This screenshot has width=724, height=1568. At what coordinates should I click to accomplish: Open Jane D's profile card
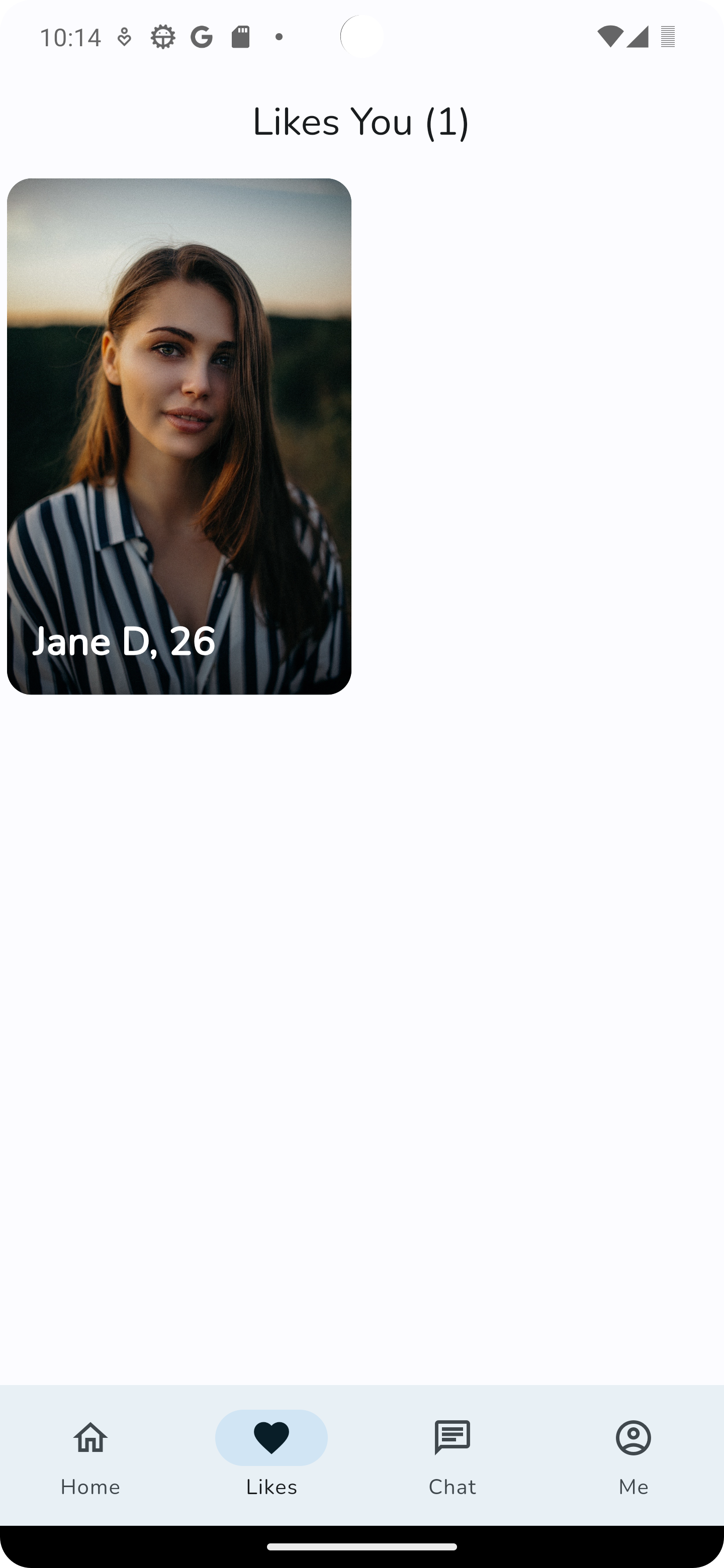click(179, 436)
